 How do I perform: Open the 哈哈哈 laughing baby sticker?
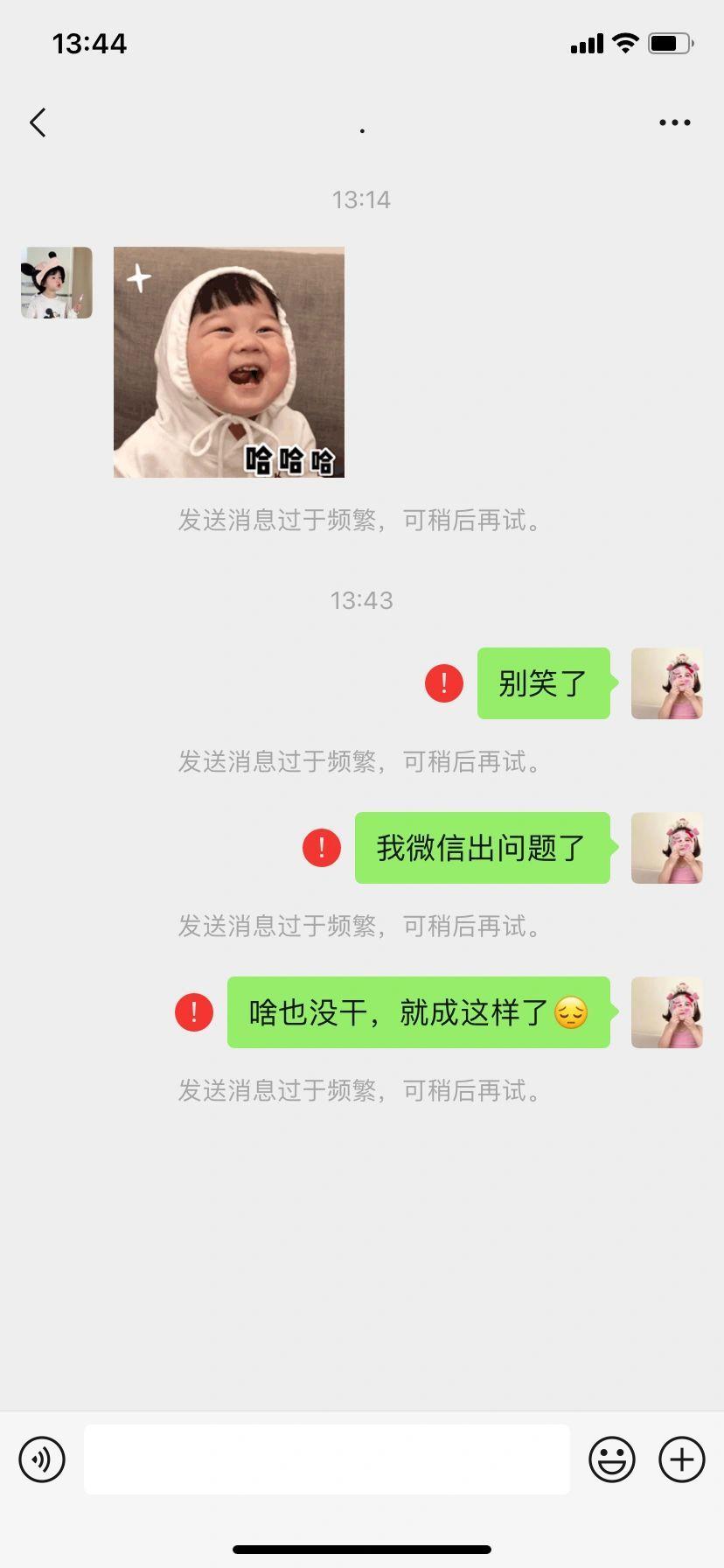coord(229,362)
